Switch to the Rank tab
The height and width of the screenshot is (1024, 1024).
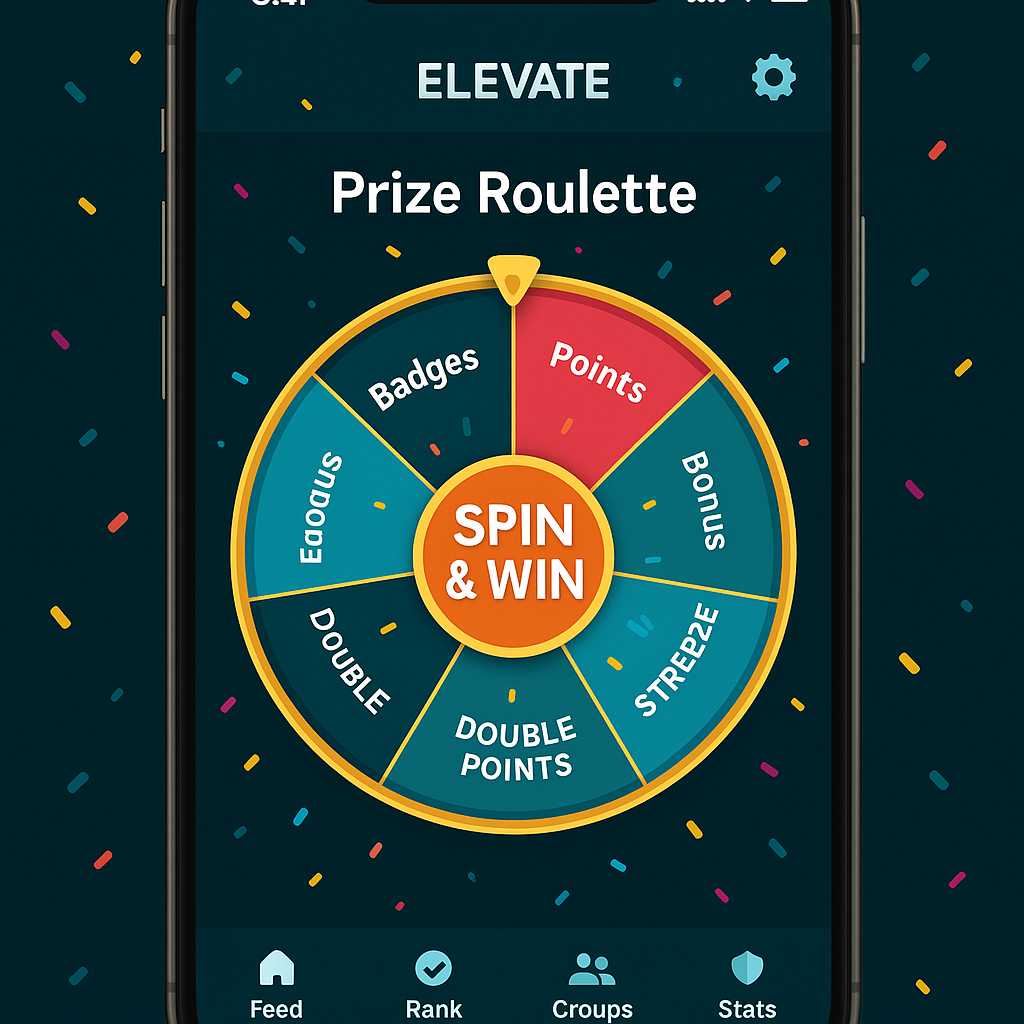point(434,984)
